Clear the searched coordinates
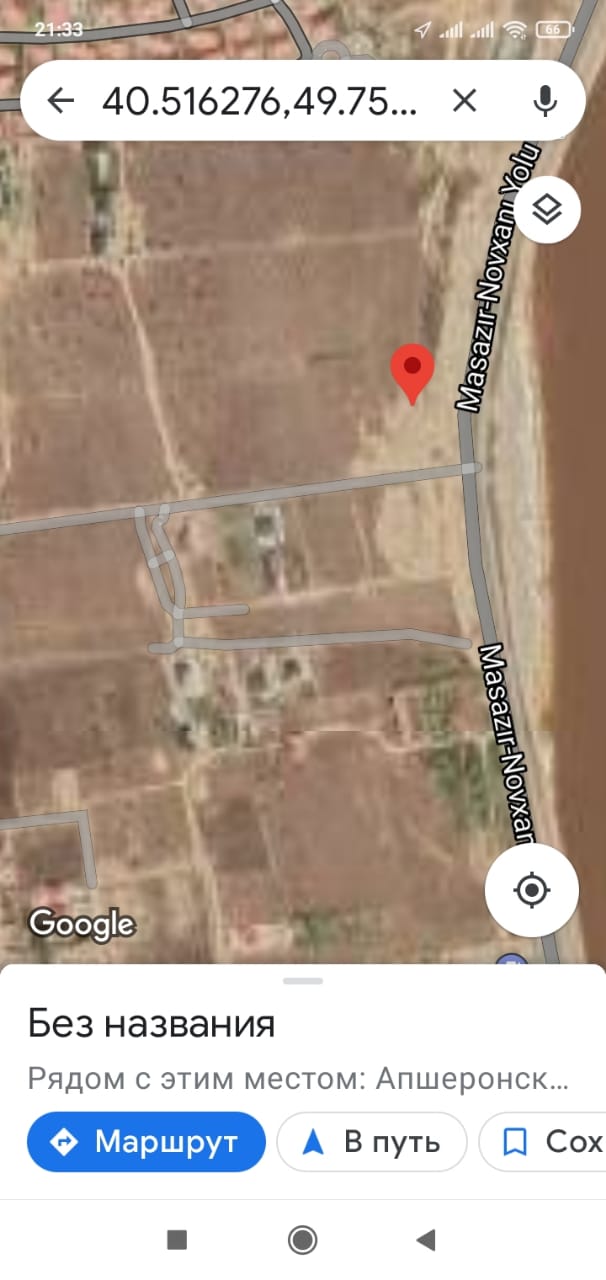606x1280 pixels. [x=464, y=100]
